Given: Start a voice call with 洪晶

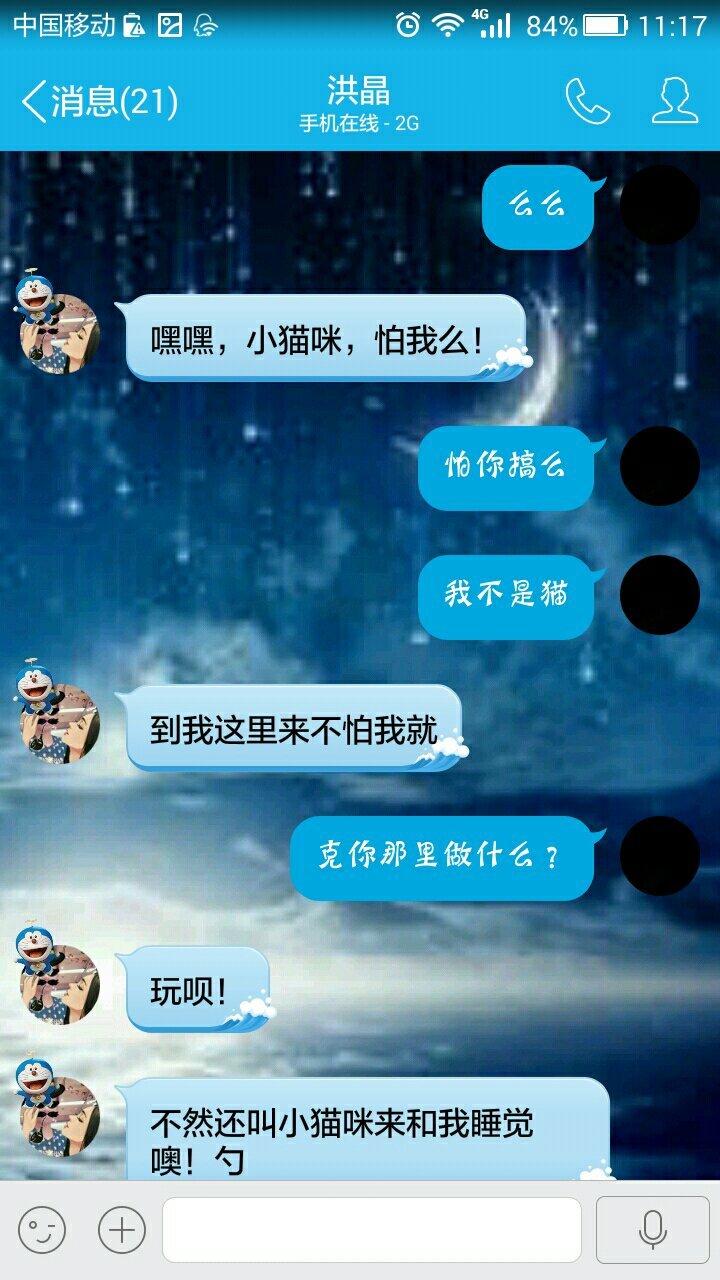Looking at the screenshot, I should point(587,101).
